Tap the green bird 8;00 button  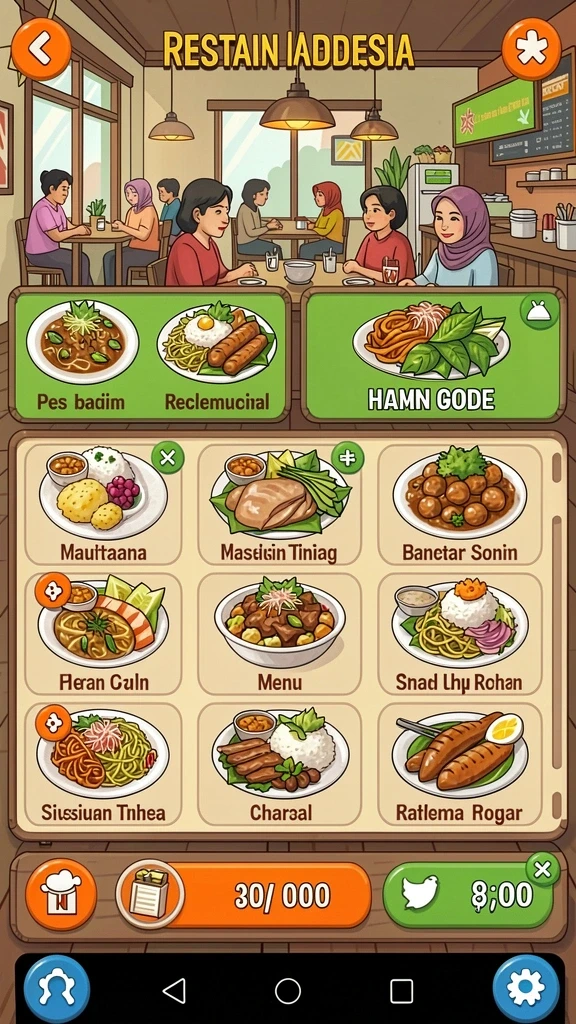(x=468, y=895)
